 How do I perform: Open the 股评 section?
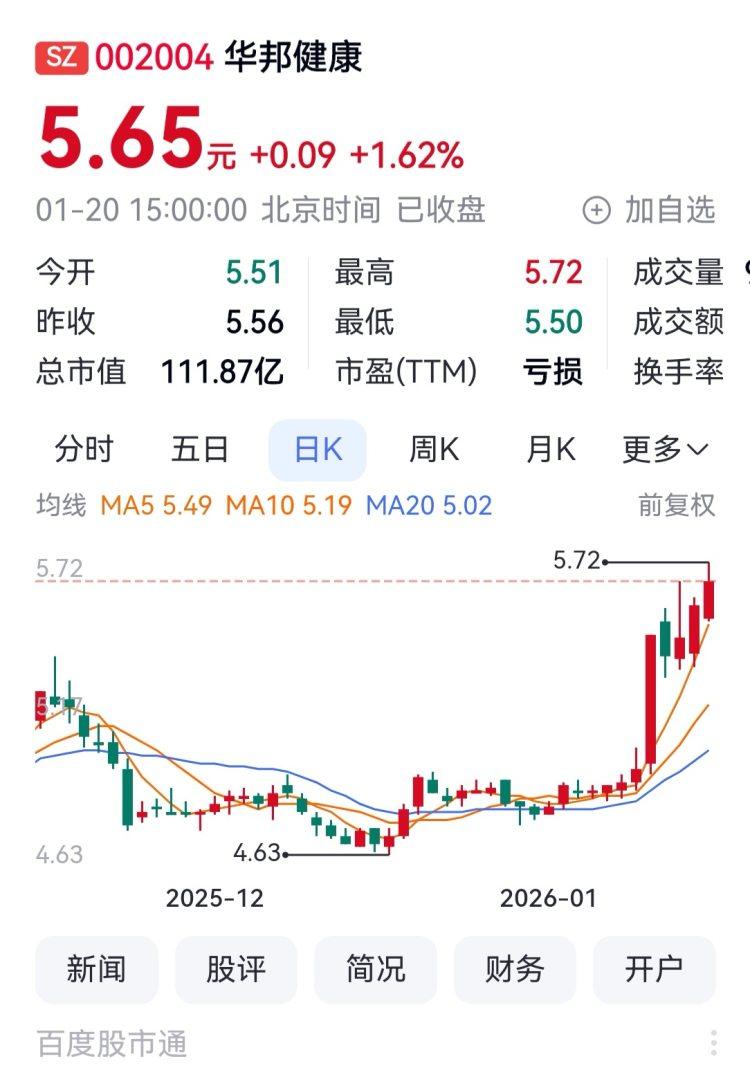tap(236, 969)
